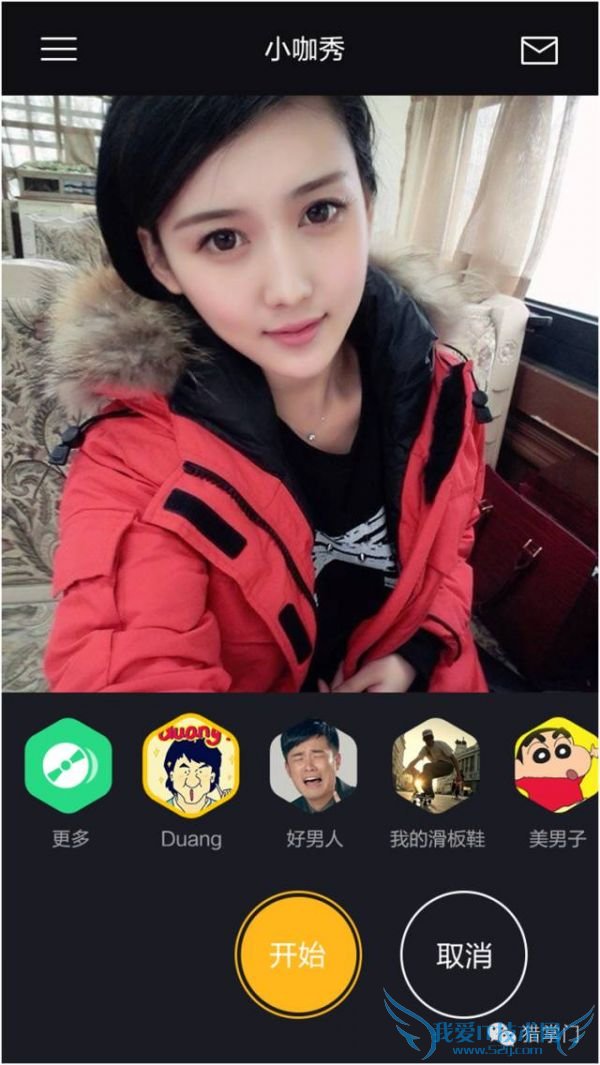The height and width of the screenshot is (1065, 600).
Task: Open the 更多 sound options
Action: tap(68, 766)
